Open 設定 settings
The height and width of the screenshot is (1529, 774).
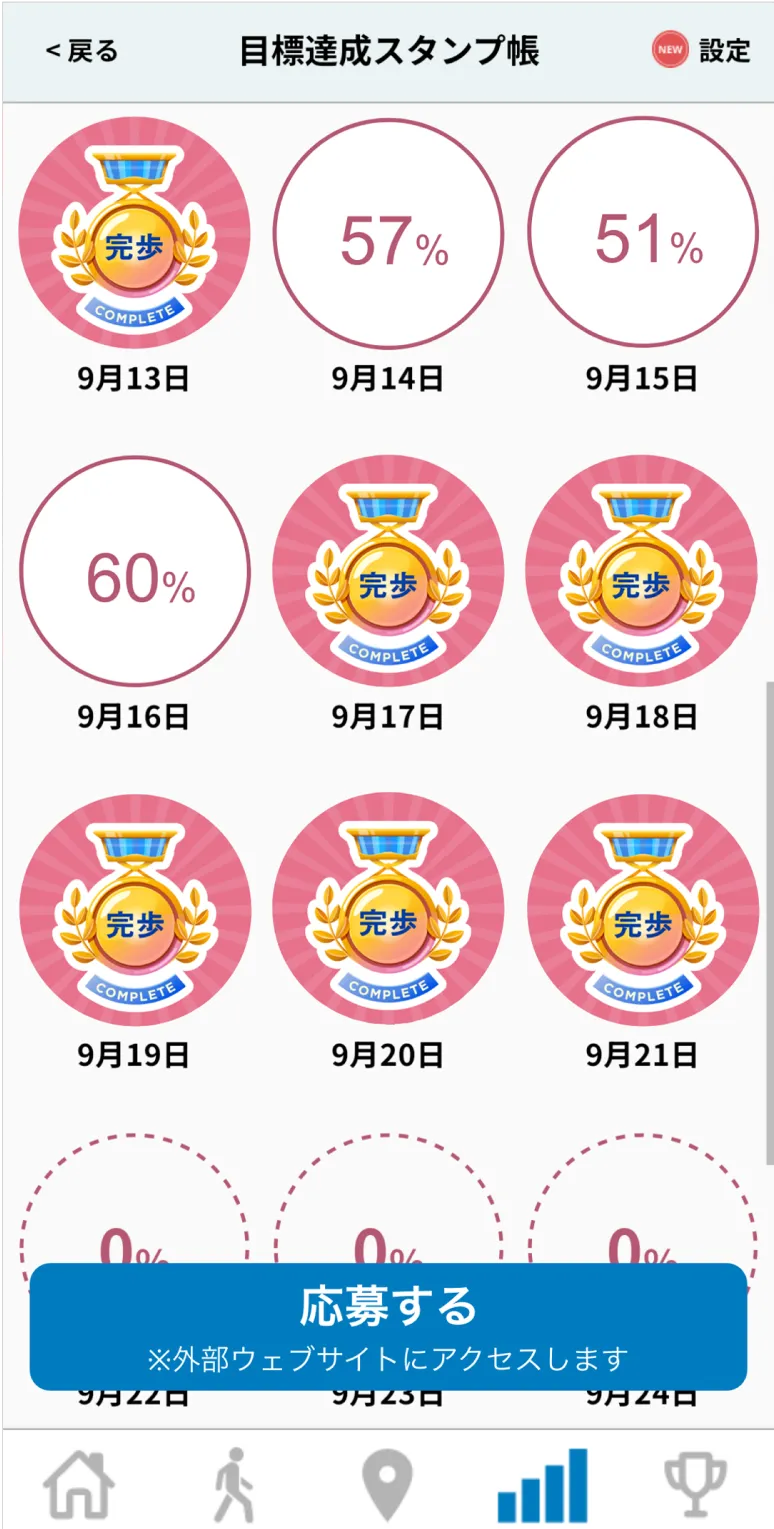(702, 51)
